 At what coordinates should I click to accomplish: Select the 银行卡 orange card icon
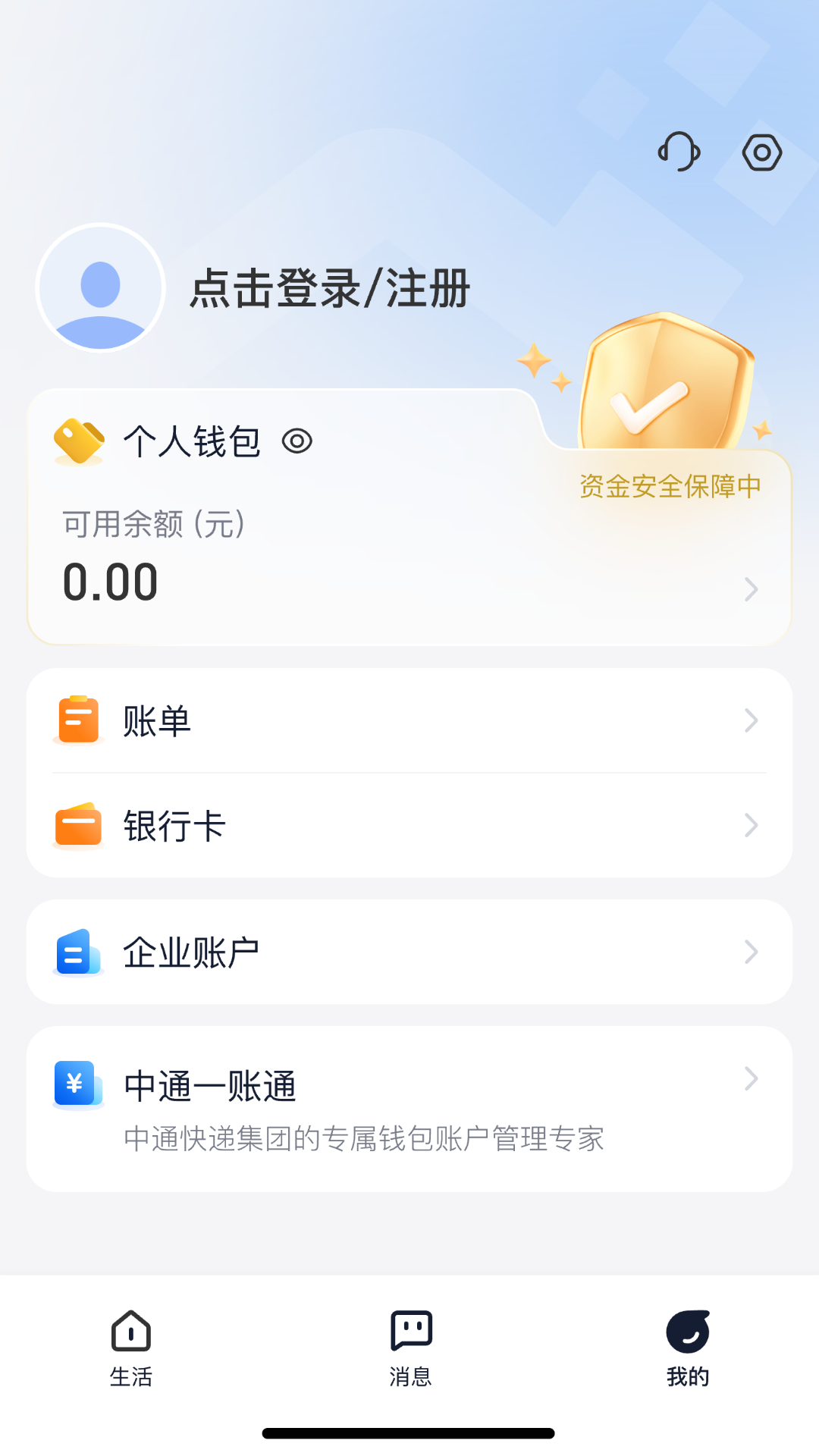point(77,824)
